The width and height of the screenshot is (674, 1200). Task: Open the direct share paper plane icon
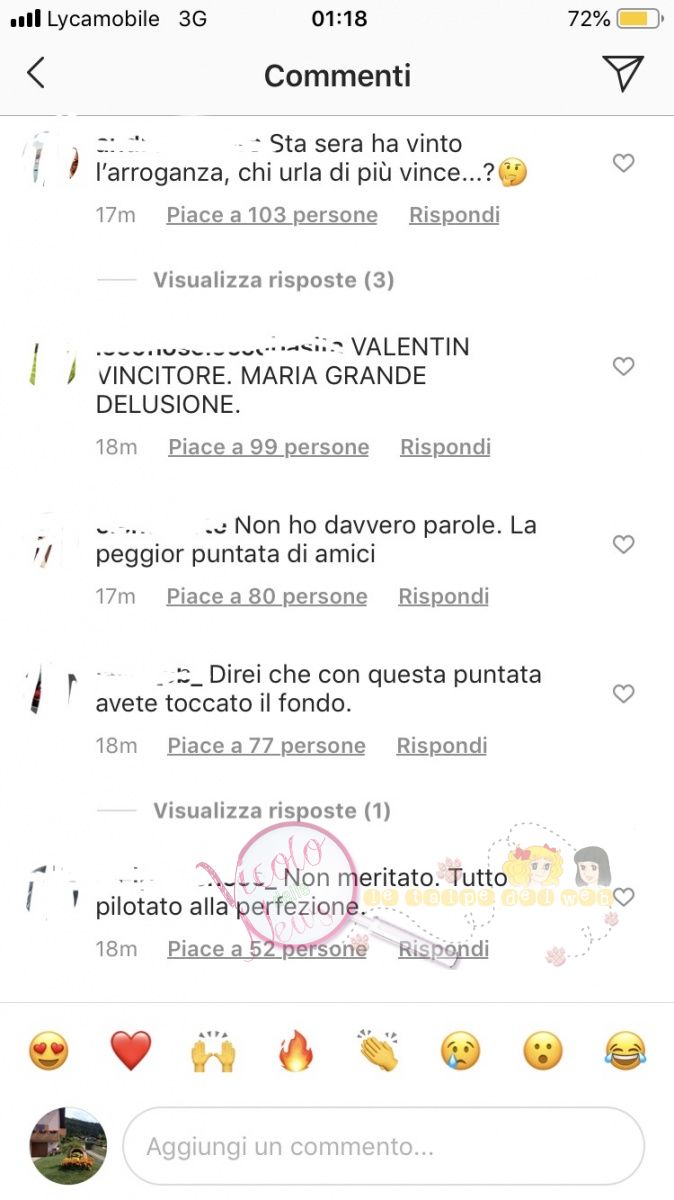point(622,74)
